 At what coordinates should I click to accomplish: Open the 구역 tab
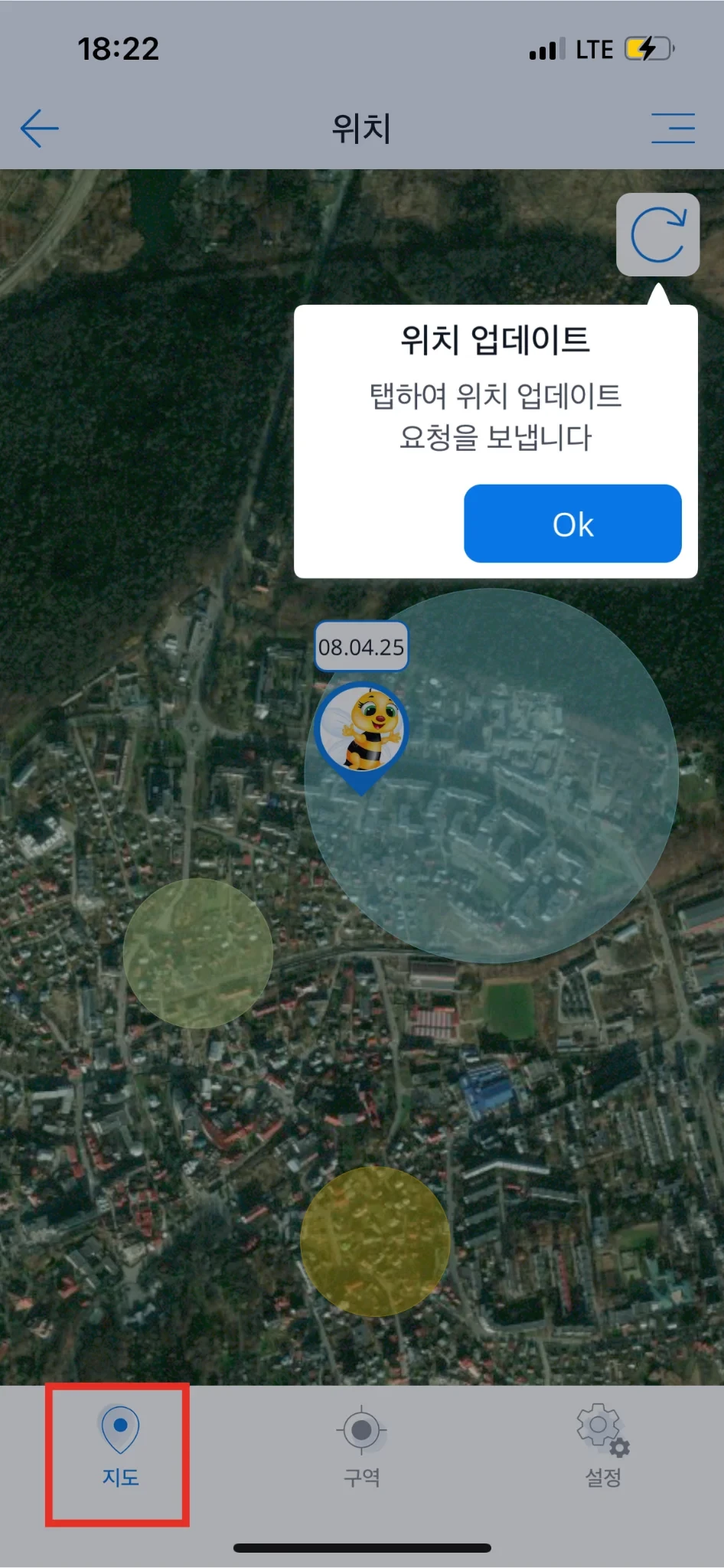(361, 1447)
